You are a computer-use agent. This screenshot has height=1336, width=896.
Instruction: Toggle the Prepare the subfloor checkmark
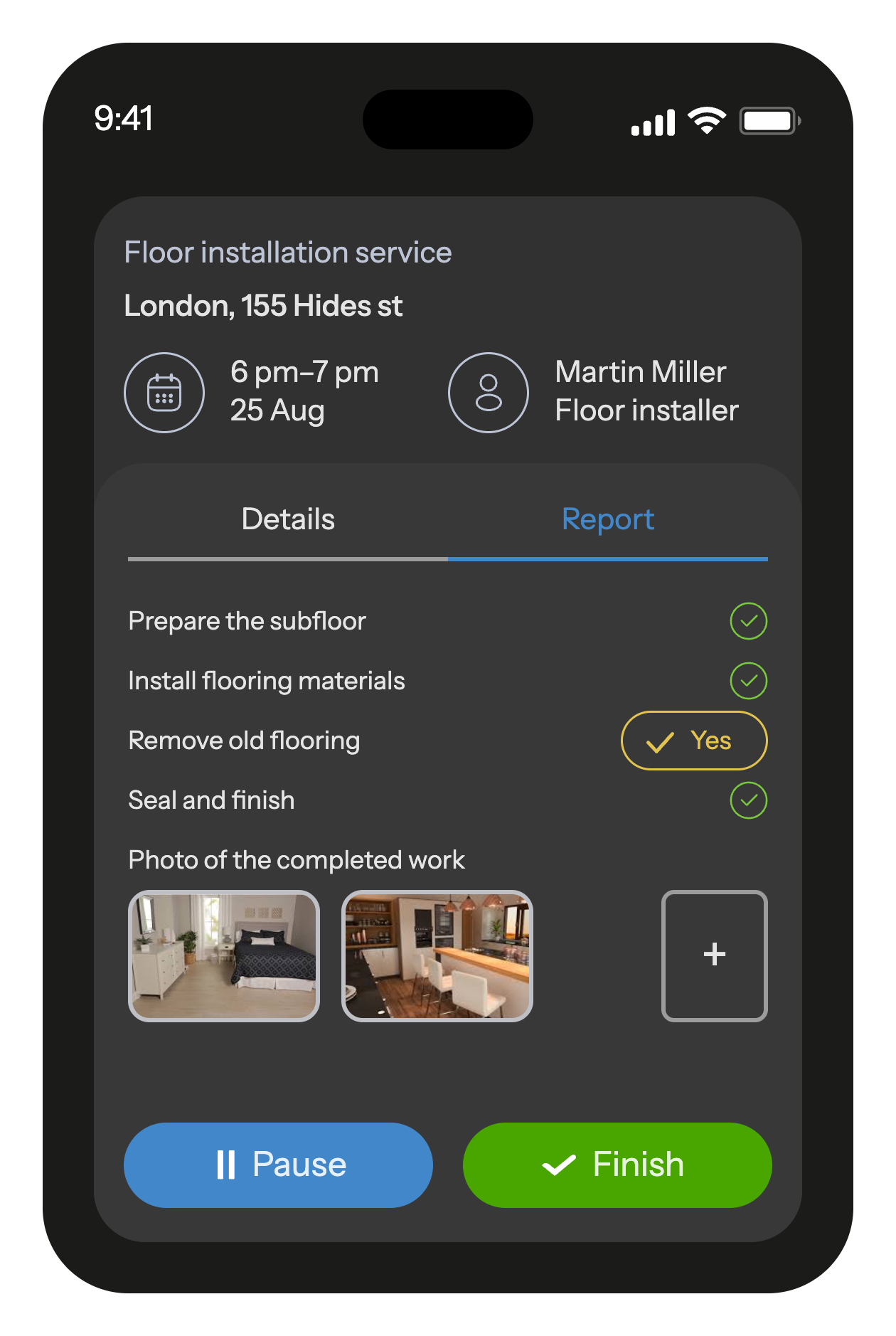pos(748,621)
